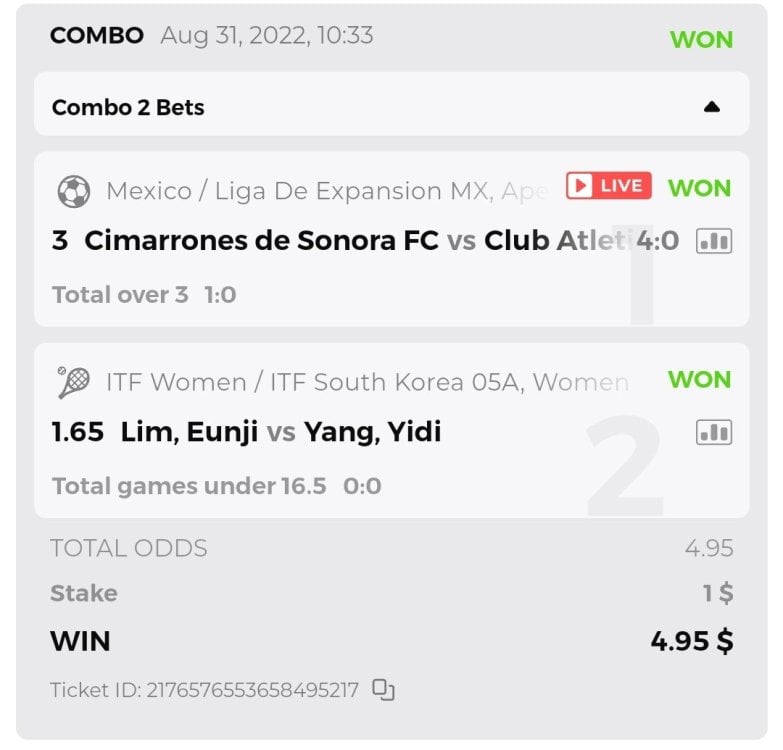The height and width of the screenshot is (750, 783).
Task: Open stats for Lim, Eunji vs Yang, Yidi
Action: pyautogui.click(x=714, y=432)
